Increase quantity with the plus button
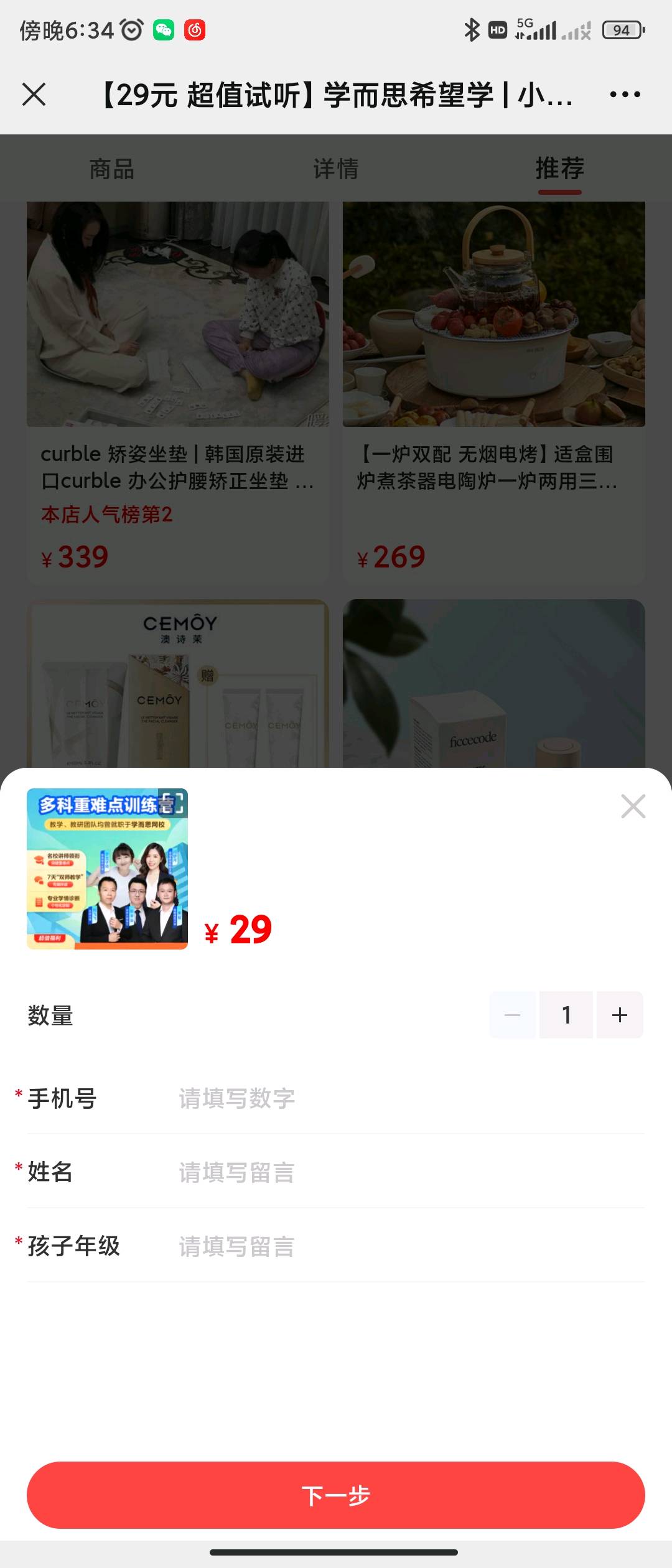Viewport: 672px width, 1568px height. click(619, 1015)
